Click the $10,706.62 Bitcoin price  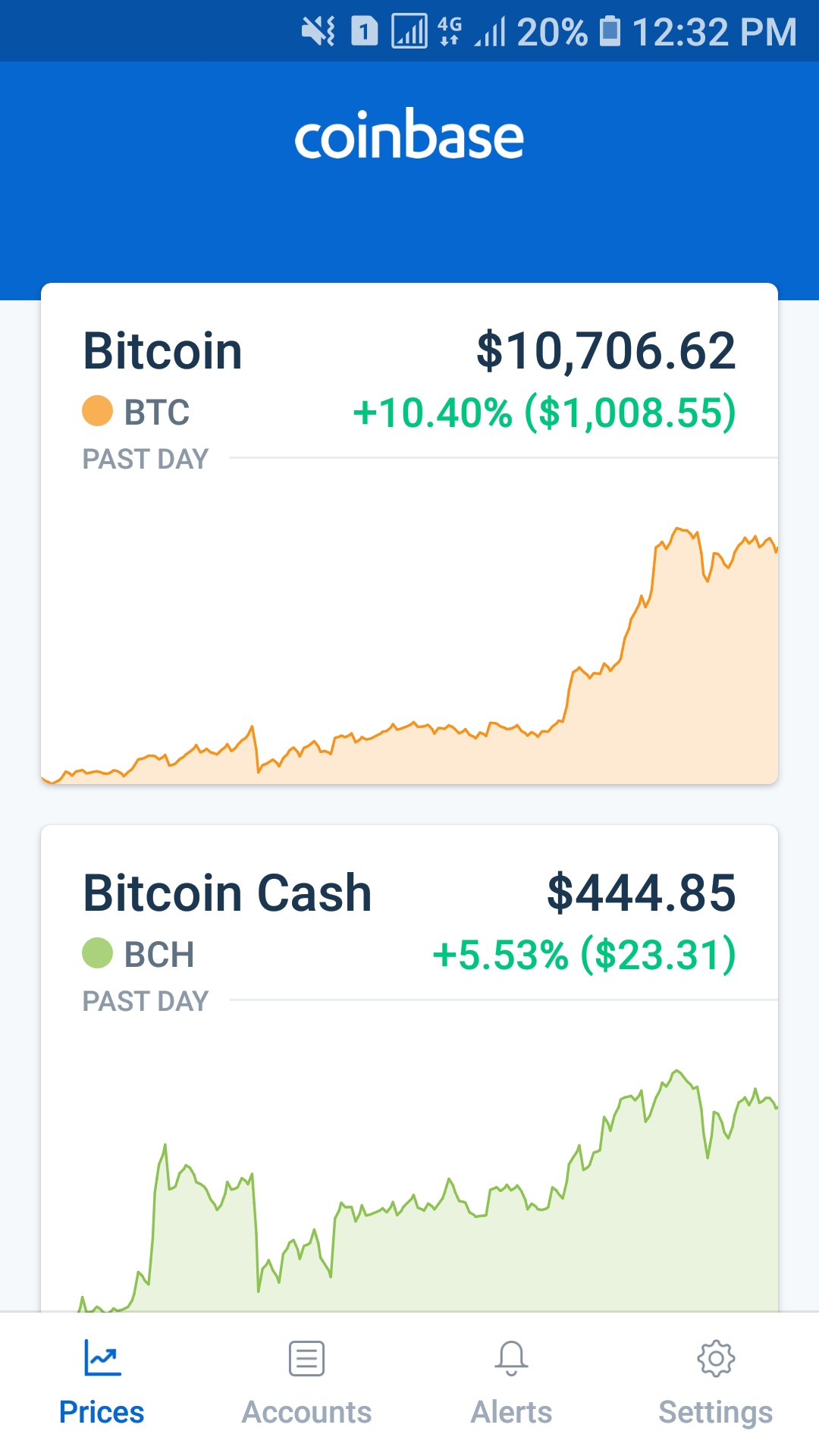pos(603,350)
